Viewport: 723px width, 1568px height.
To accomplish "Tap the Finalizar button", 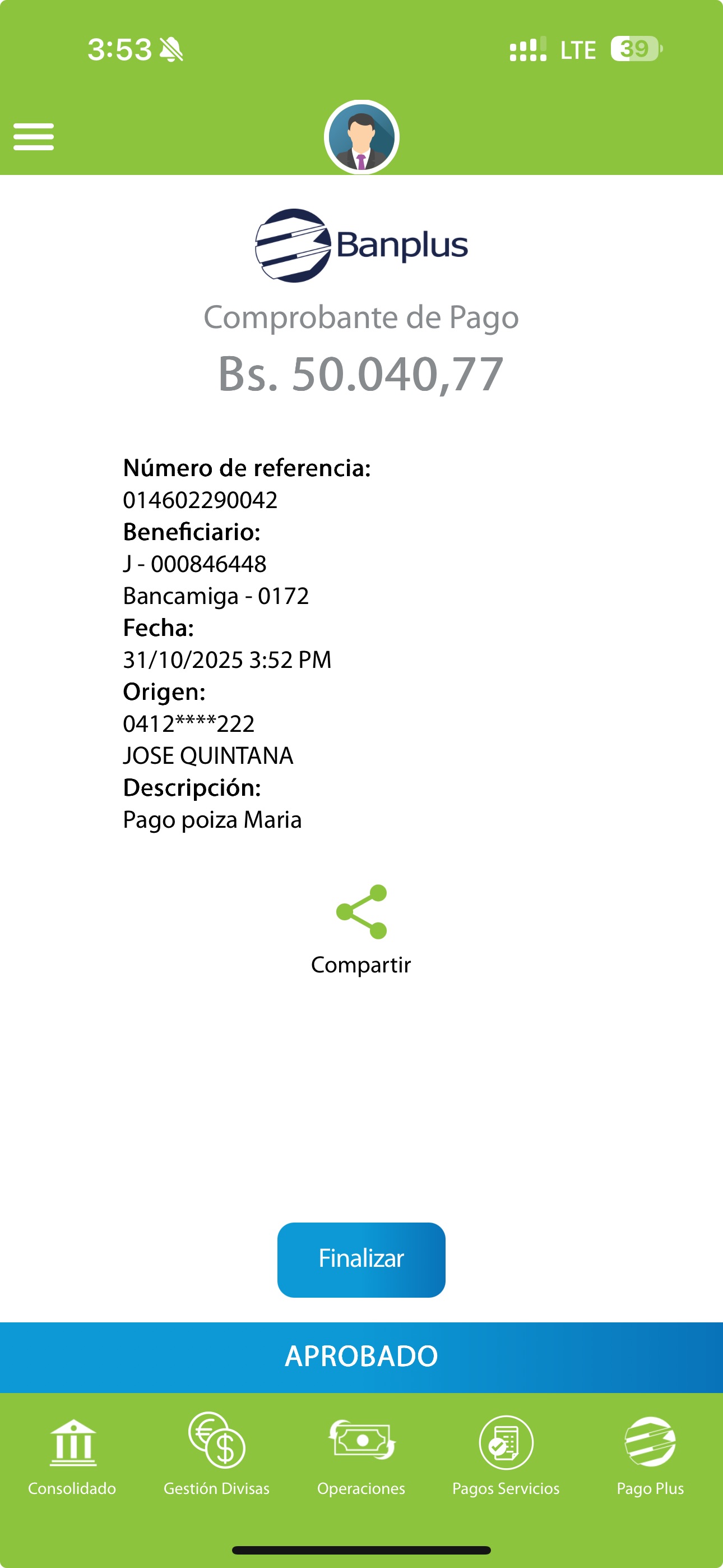I will 361,1259.
